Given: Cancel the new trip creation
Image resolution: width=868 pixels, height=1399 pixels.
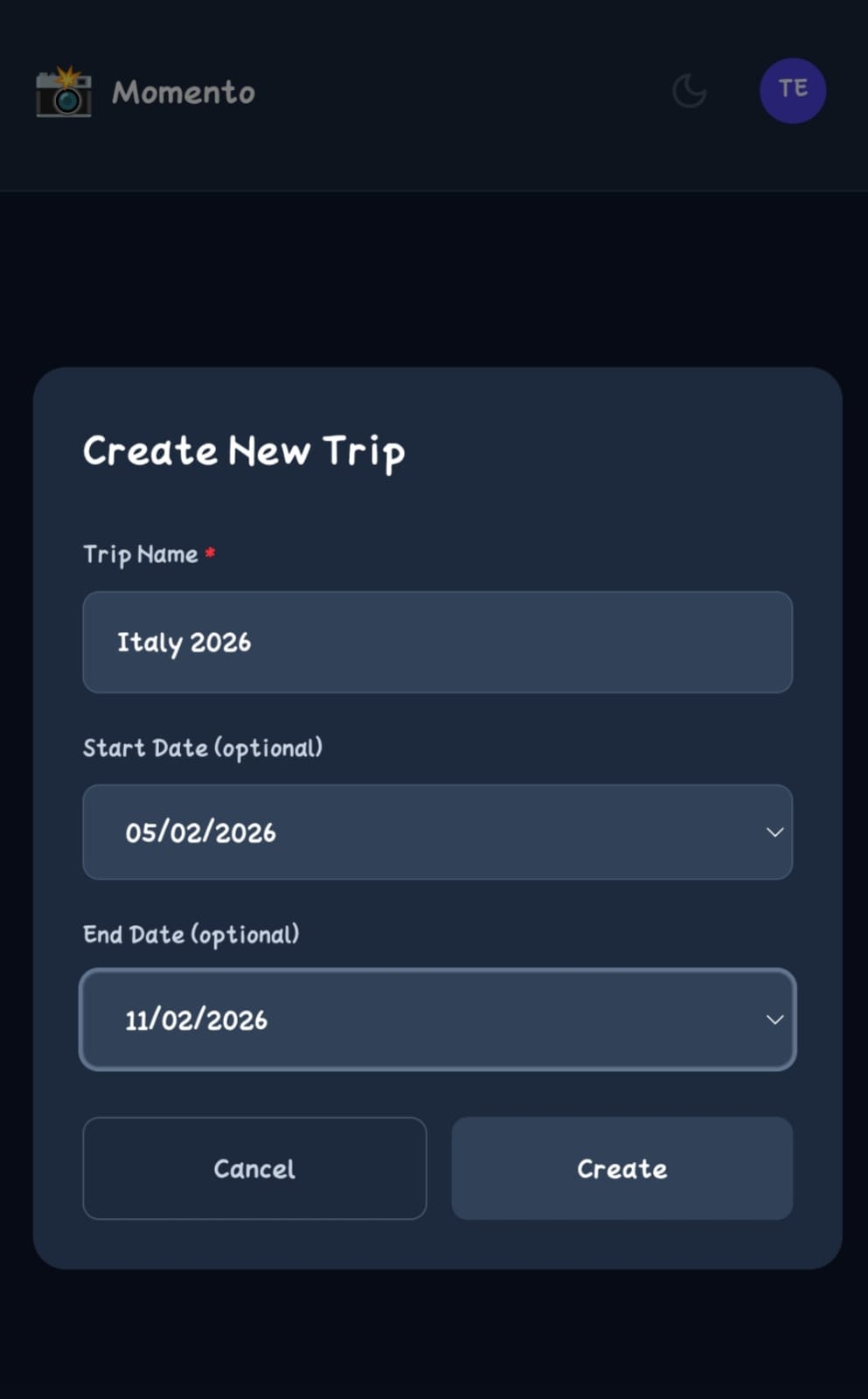Looking at the screenshot, I should tap(254, 1169).
